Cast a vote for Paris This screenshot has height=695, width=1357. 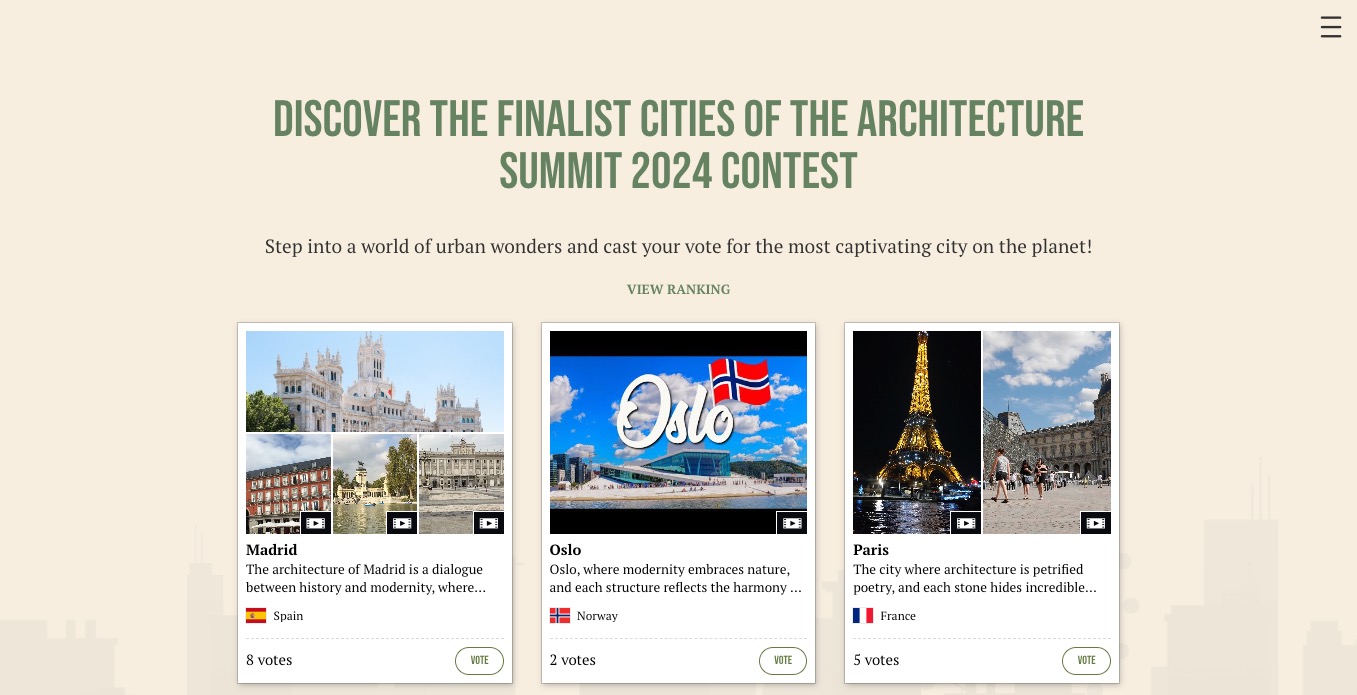pos(1086,660)
